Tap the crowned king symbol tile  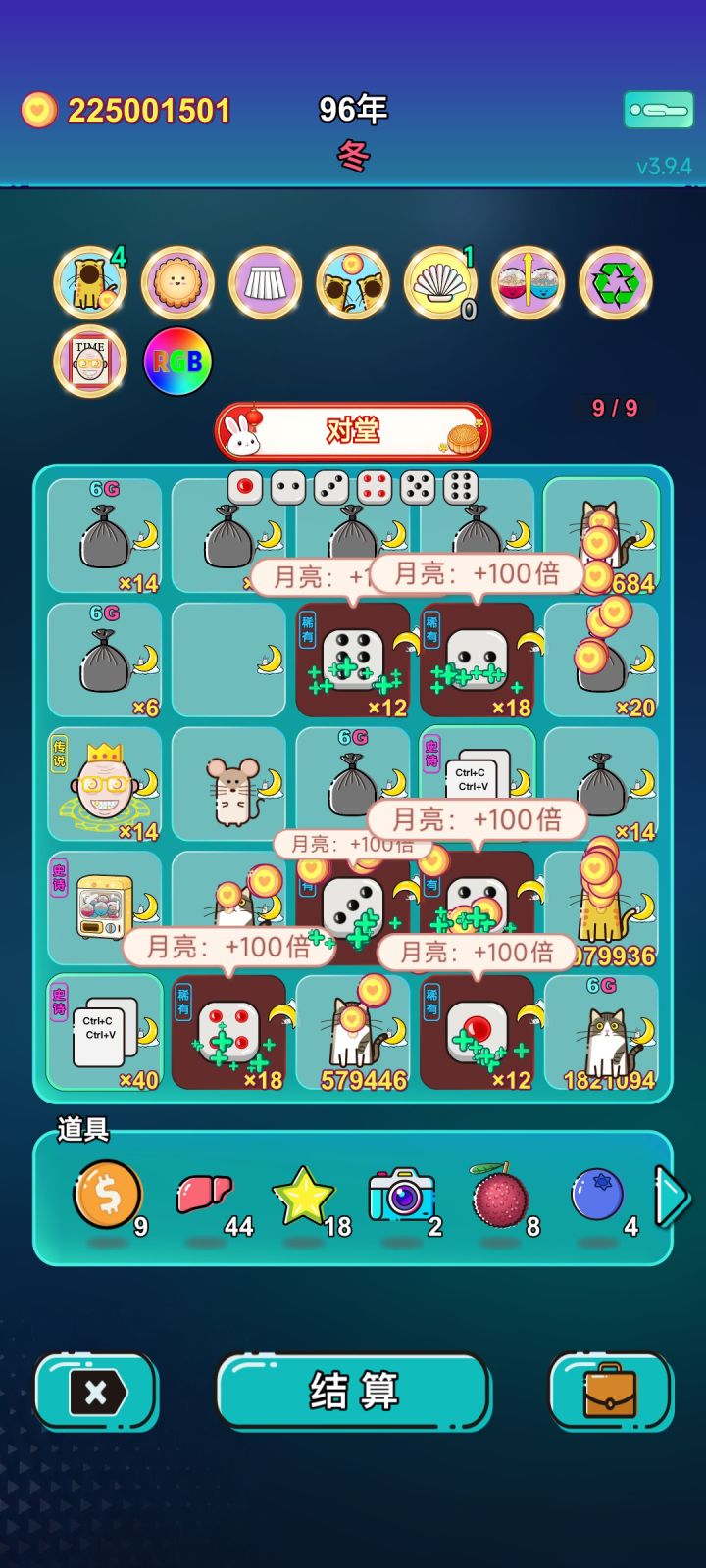pyautogui.click(x=105, y=784)
